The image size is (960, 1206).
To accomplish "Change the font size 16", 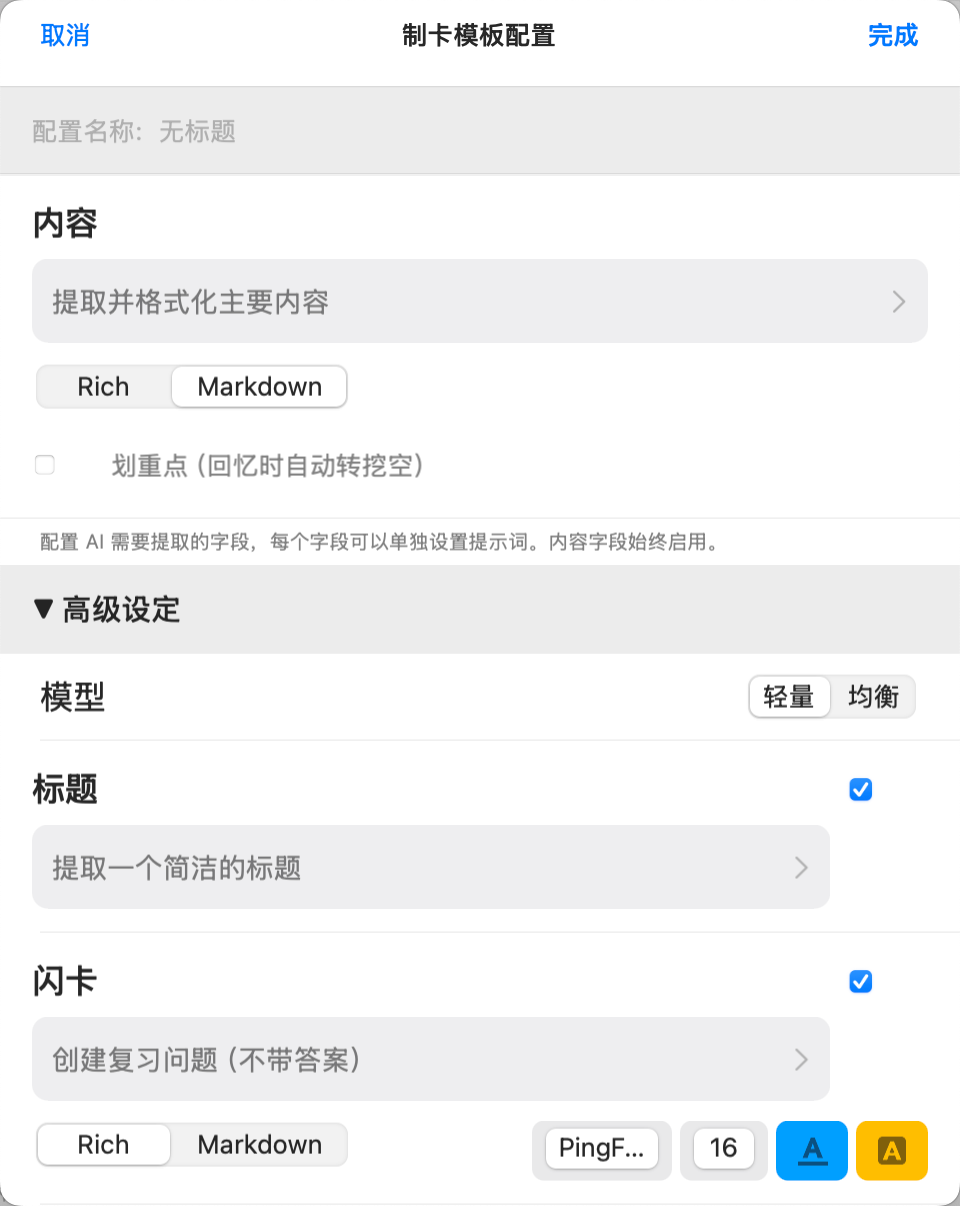I will [723, 1149].
